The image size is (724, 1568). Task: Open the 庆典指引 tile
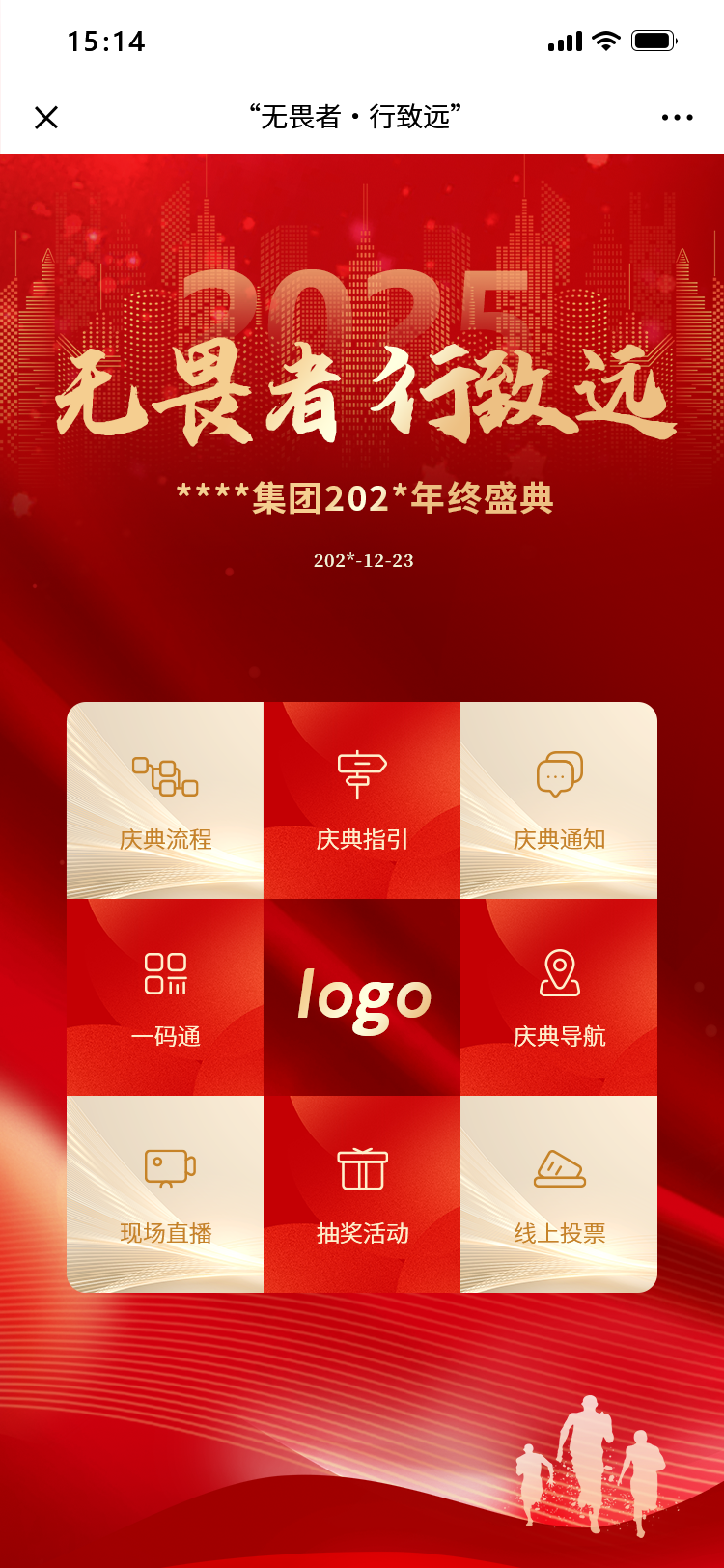point(362,801)
